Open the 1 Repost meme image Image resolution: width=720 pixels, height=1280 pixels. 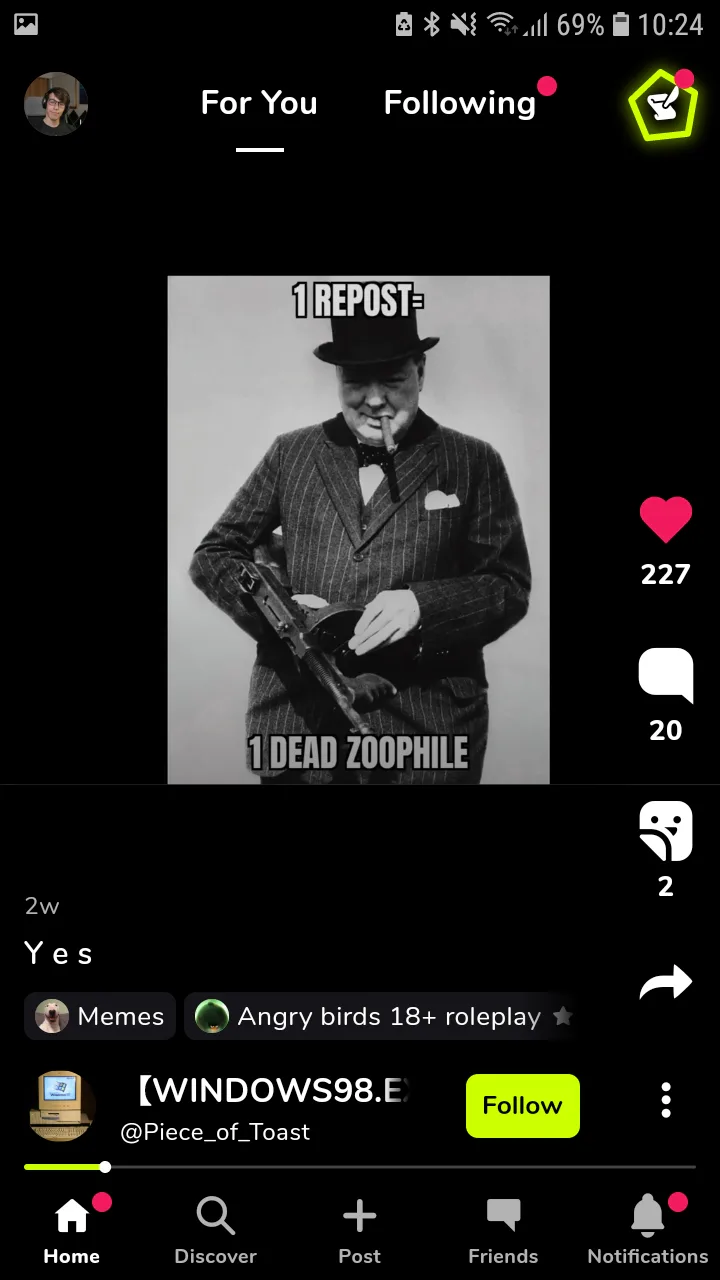tap(359, 530)
